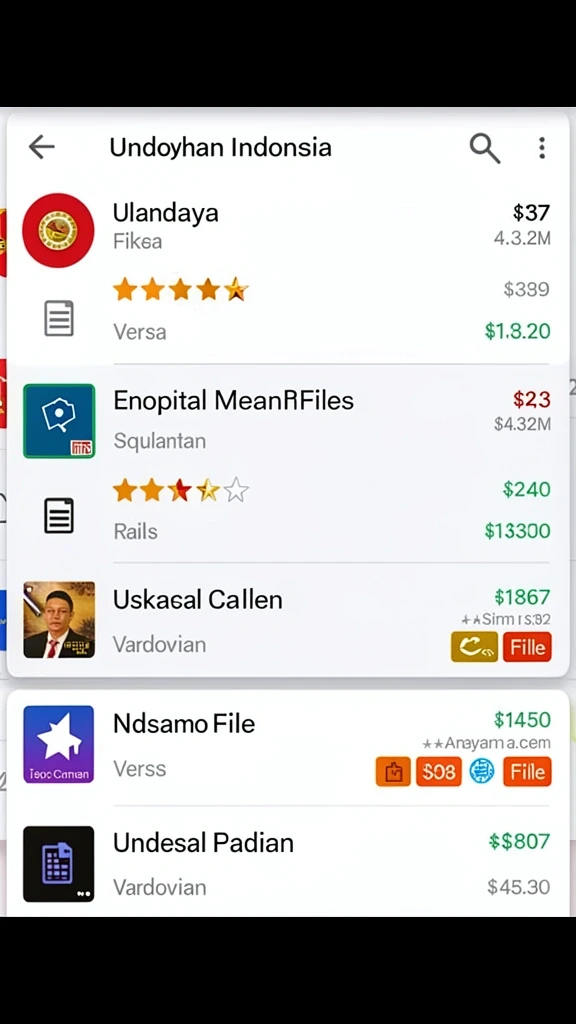
Task: Tap the $08 chip on Ndsamo File
Action: [438, 772]
